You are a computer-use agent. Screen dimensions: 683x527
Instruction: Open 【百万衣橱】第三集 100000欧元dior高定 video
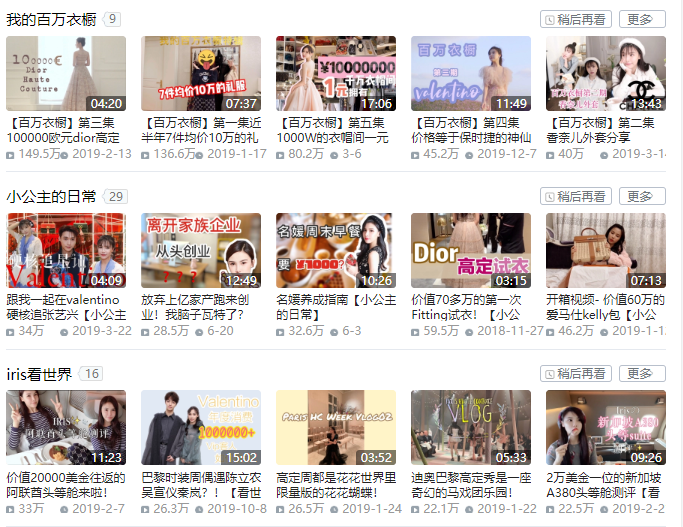66,74
